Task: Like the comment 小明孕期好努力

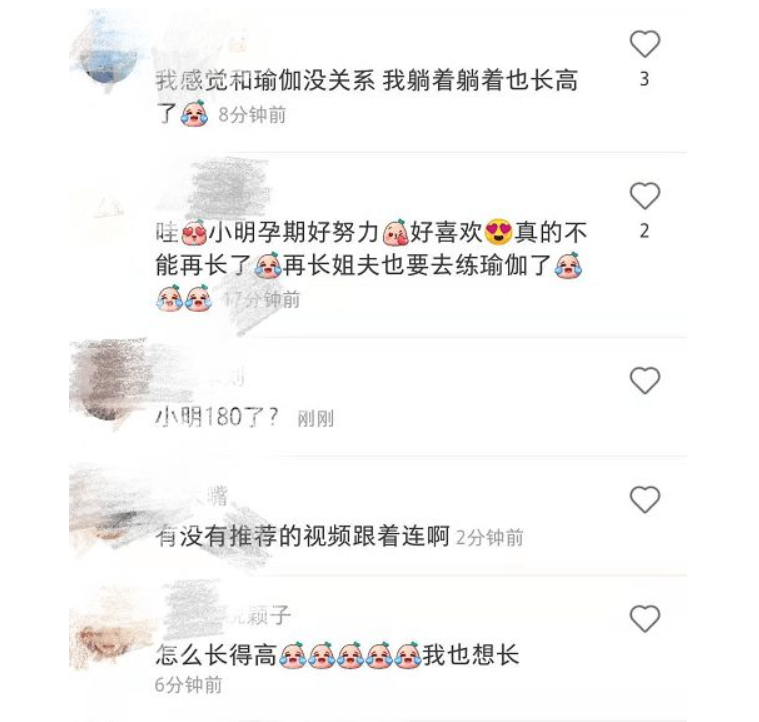Action: [645, 196]
